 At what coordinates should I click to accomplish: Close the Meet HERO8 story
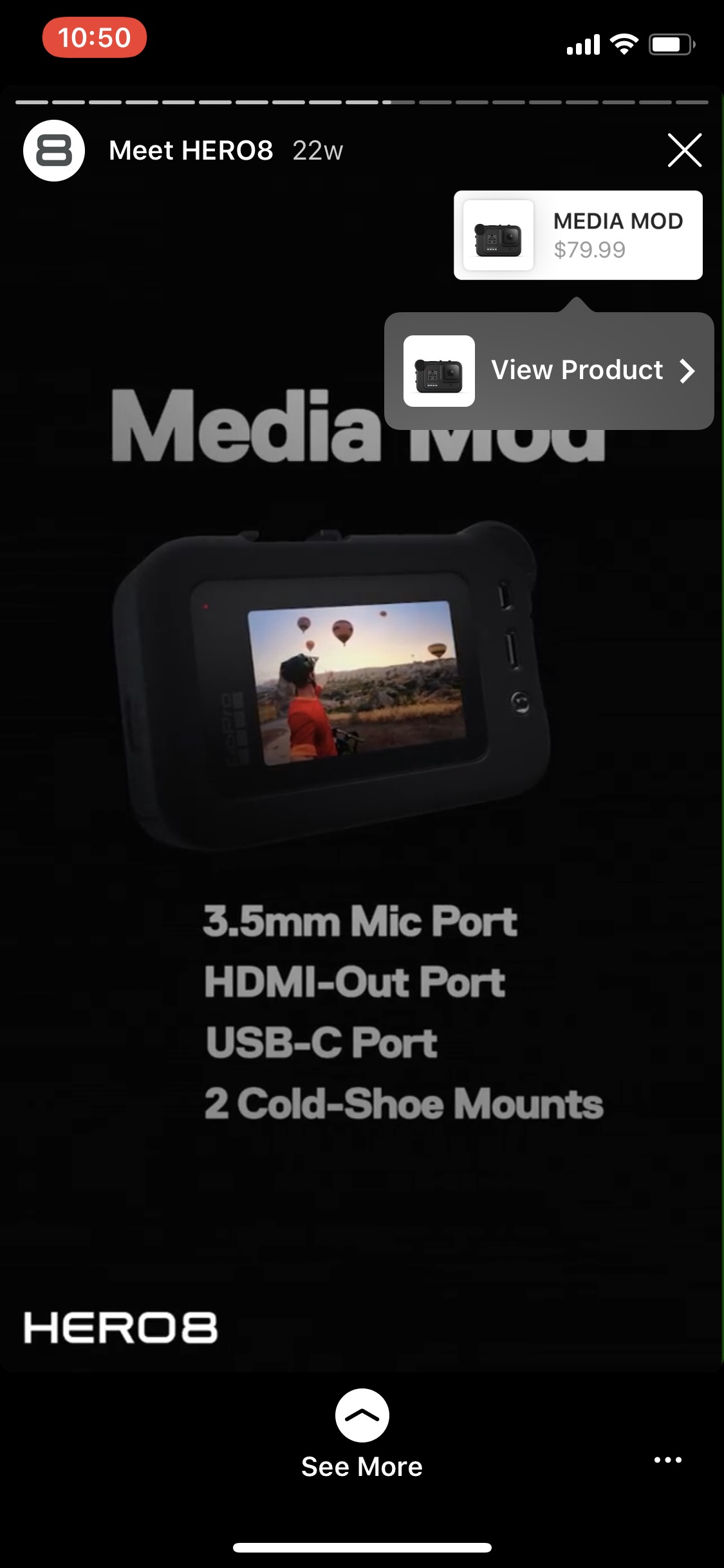tap(684, 151)
